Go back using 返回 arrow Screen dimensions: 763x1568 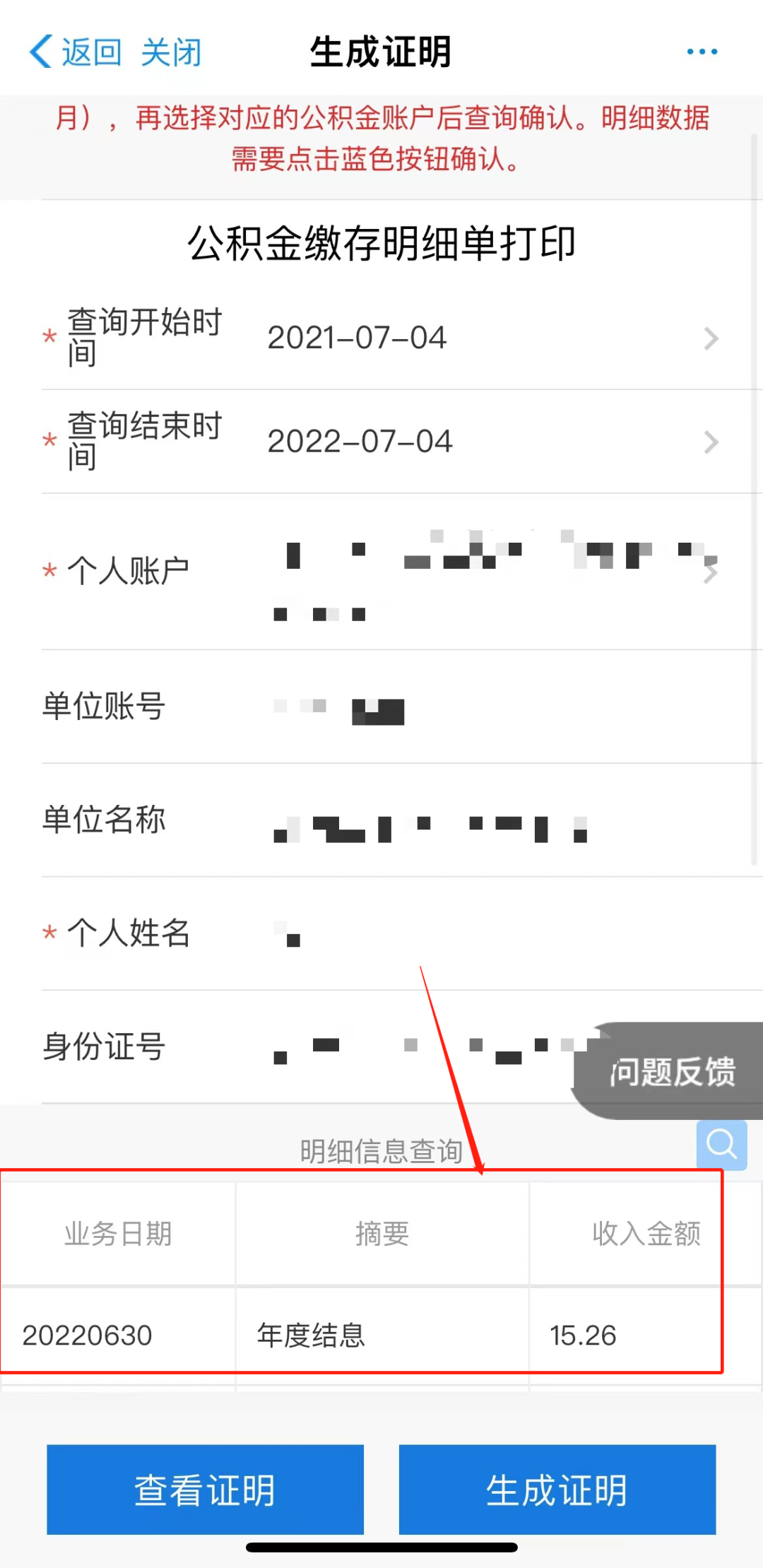click(74, 52)
